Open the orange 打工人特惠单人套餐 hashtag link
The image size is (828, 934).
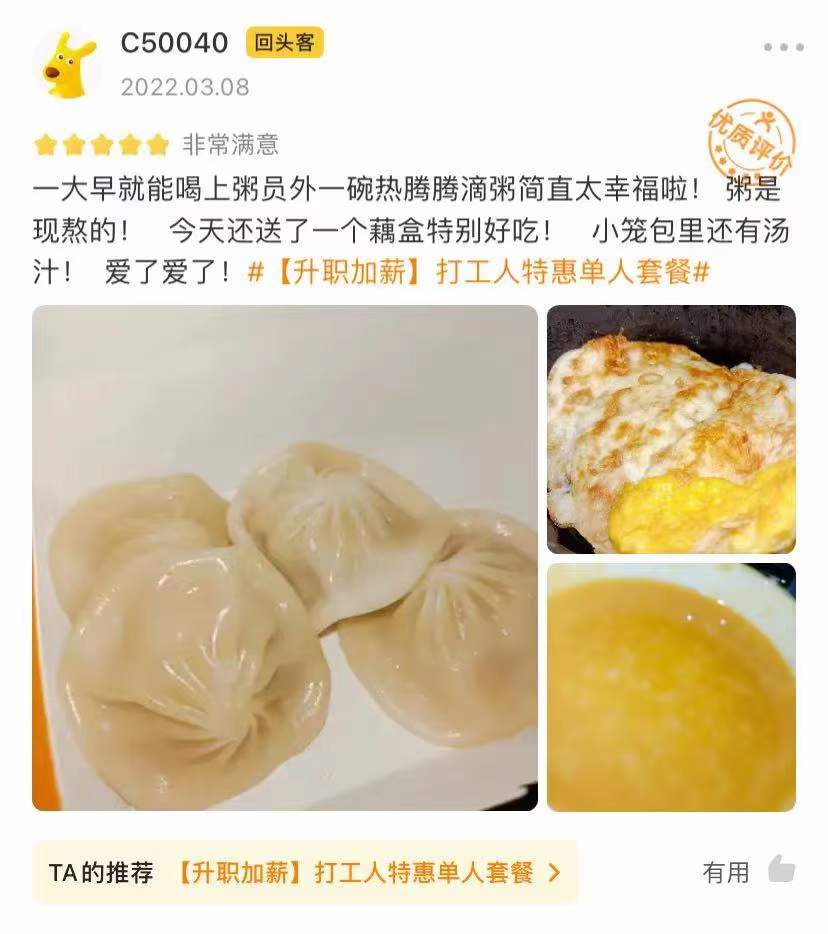478,271
